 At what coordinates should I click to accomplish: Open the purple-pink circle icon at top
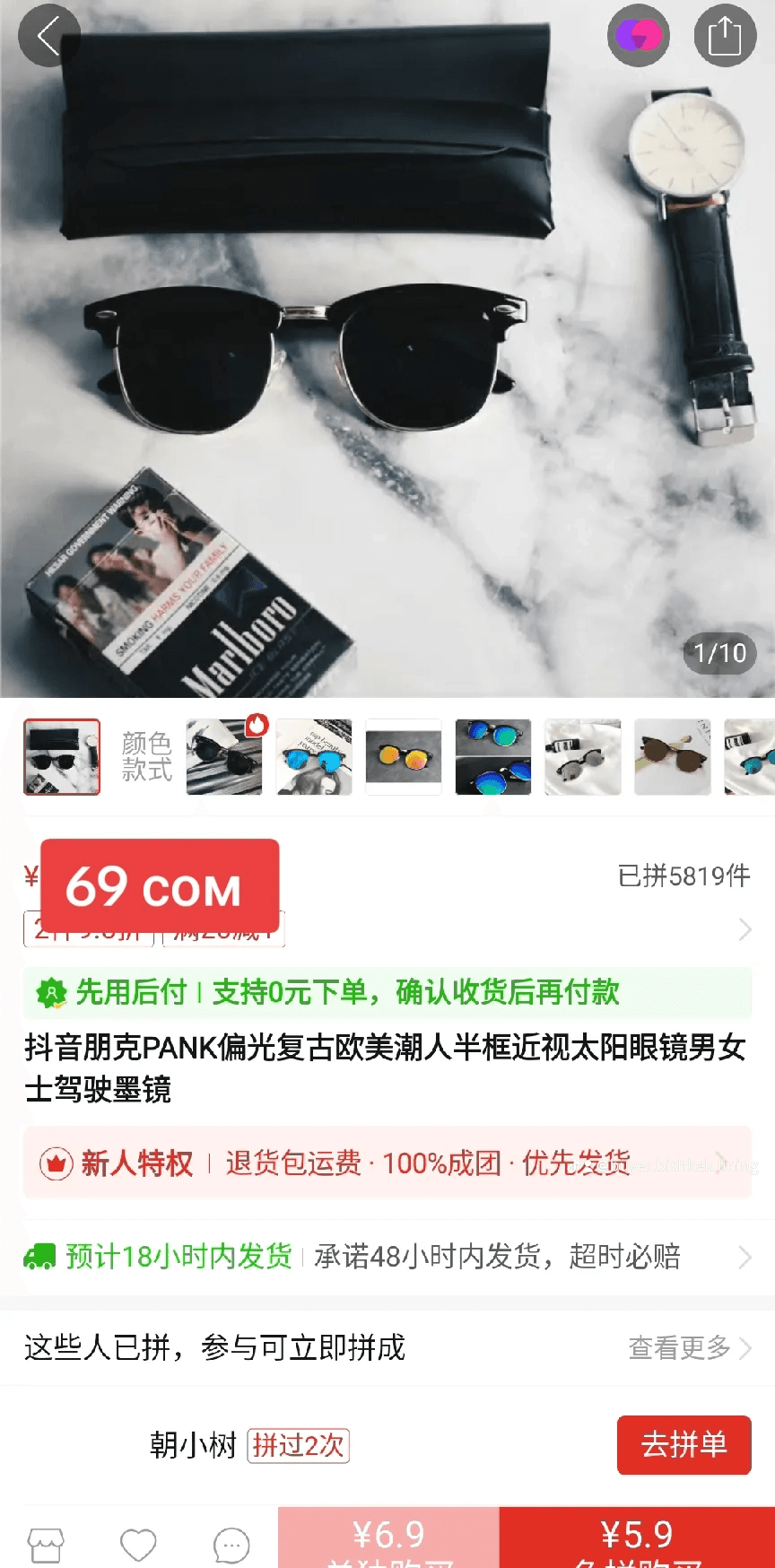click(638, 36)
